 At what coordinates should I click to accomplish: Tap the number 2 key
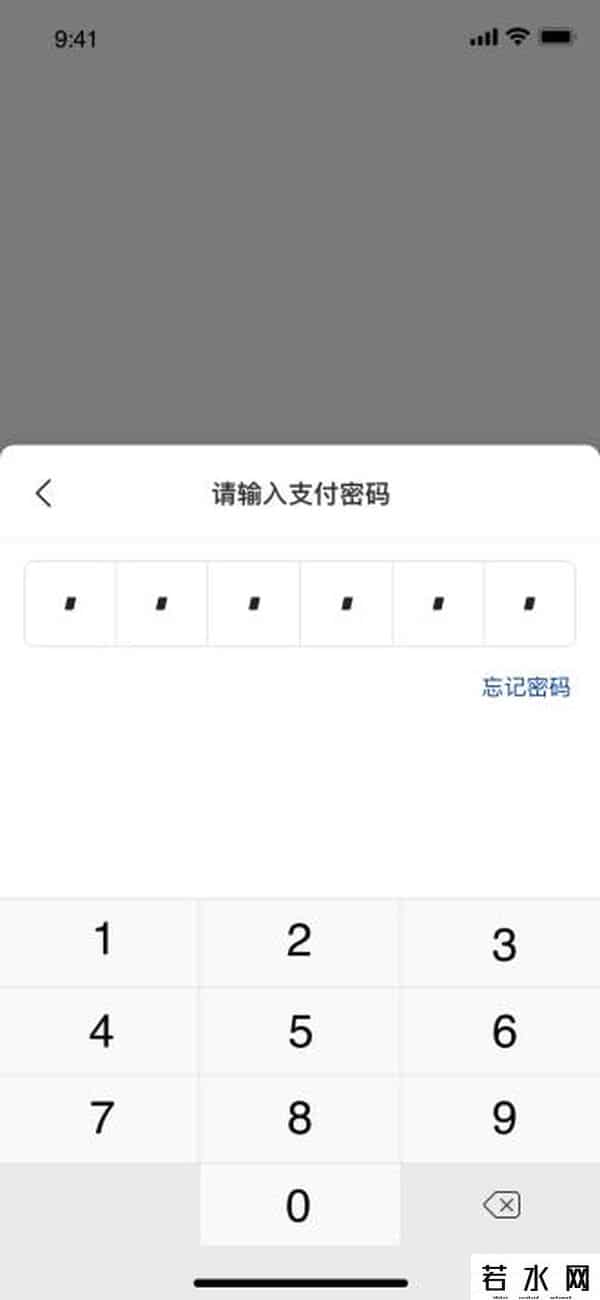click(x=299, y=942)
